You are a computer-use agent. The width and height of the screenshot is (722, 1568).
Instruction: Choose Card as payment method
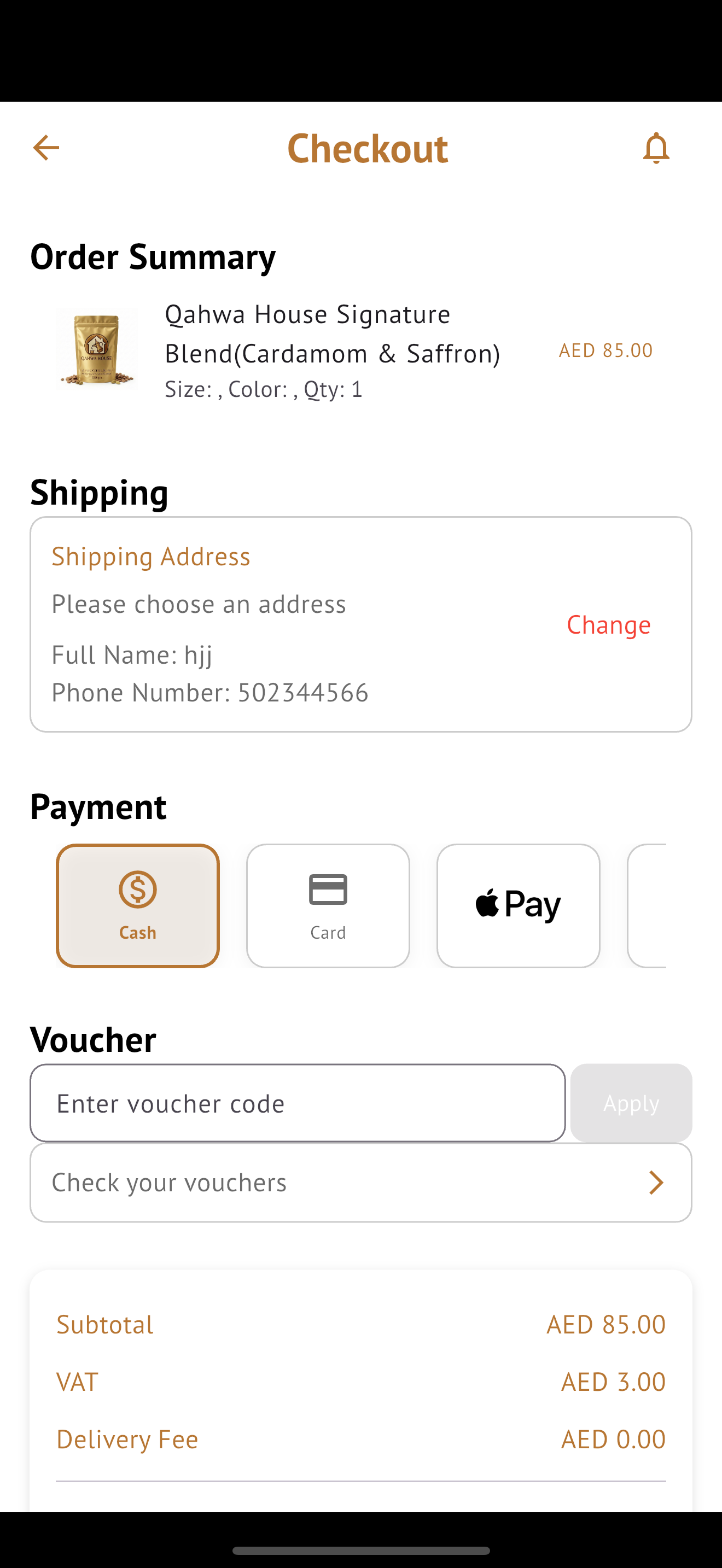tap(328, 905)
